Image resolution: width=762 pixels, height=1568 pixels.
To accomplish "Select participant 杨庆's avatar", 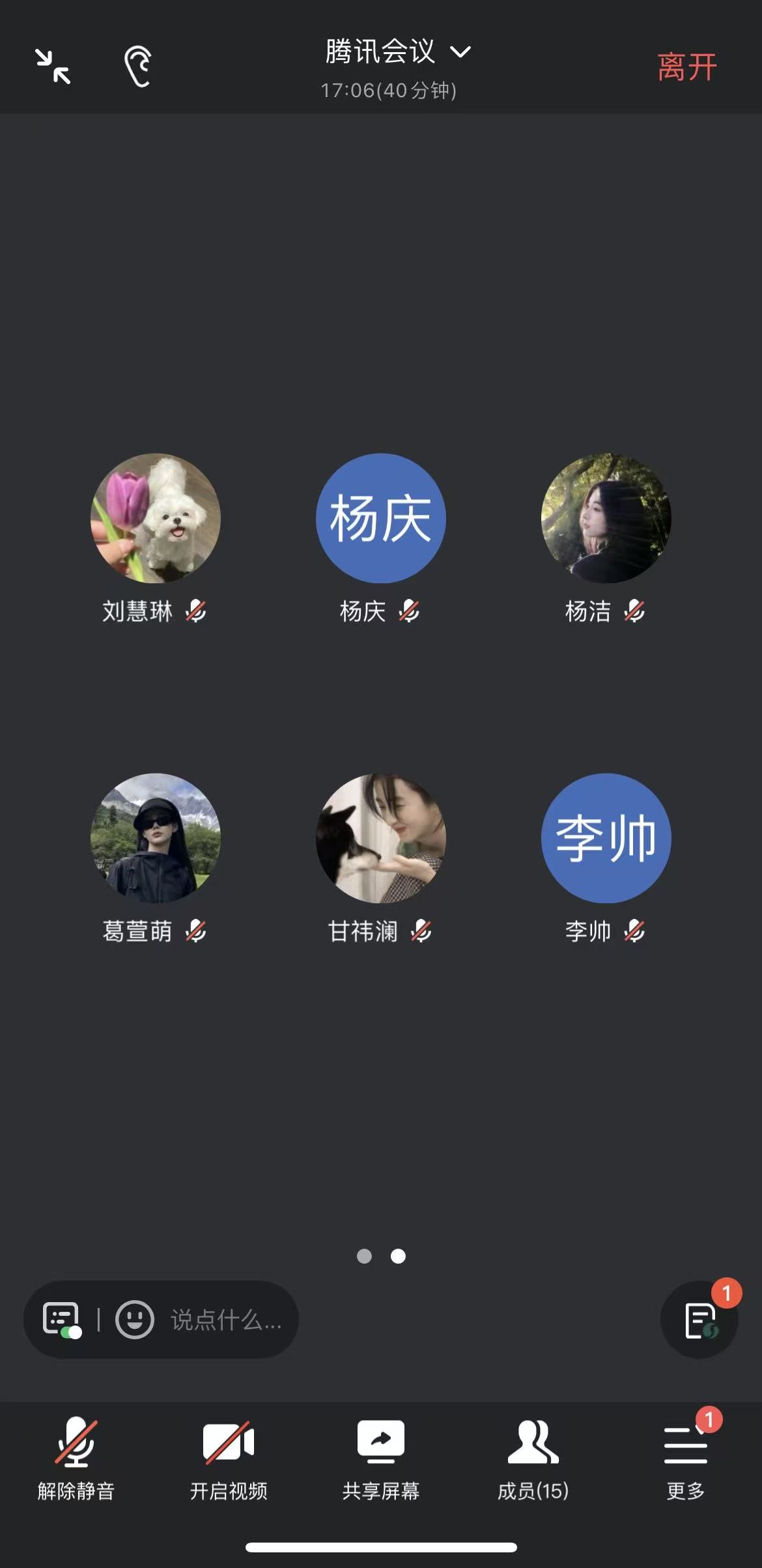I will coord(381,518).
